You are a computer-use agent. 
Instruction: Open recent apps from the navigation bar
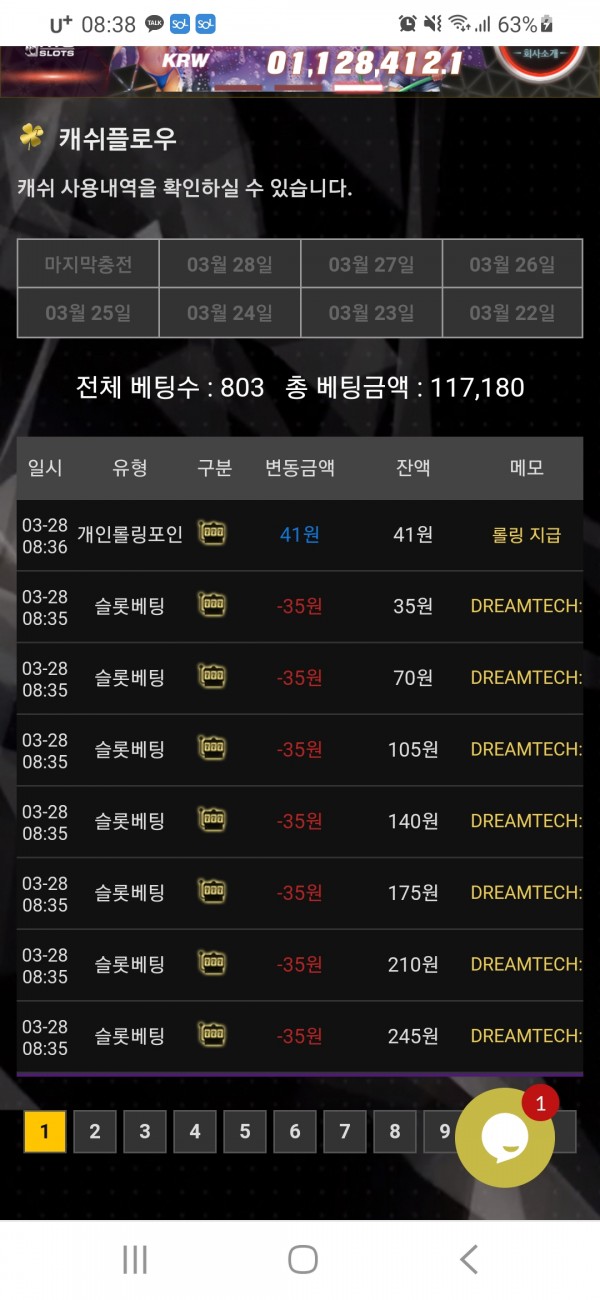click(135, 1259)
